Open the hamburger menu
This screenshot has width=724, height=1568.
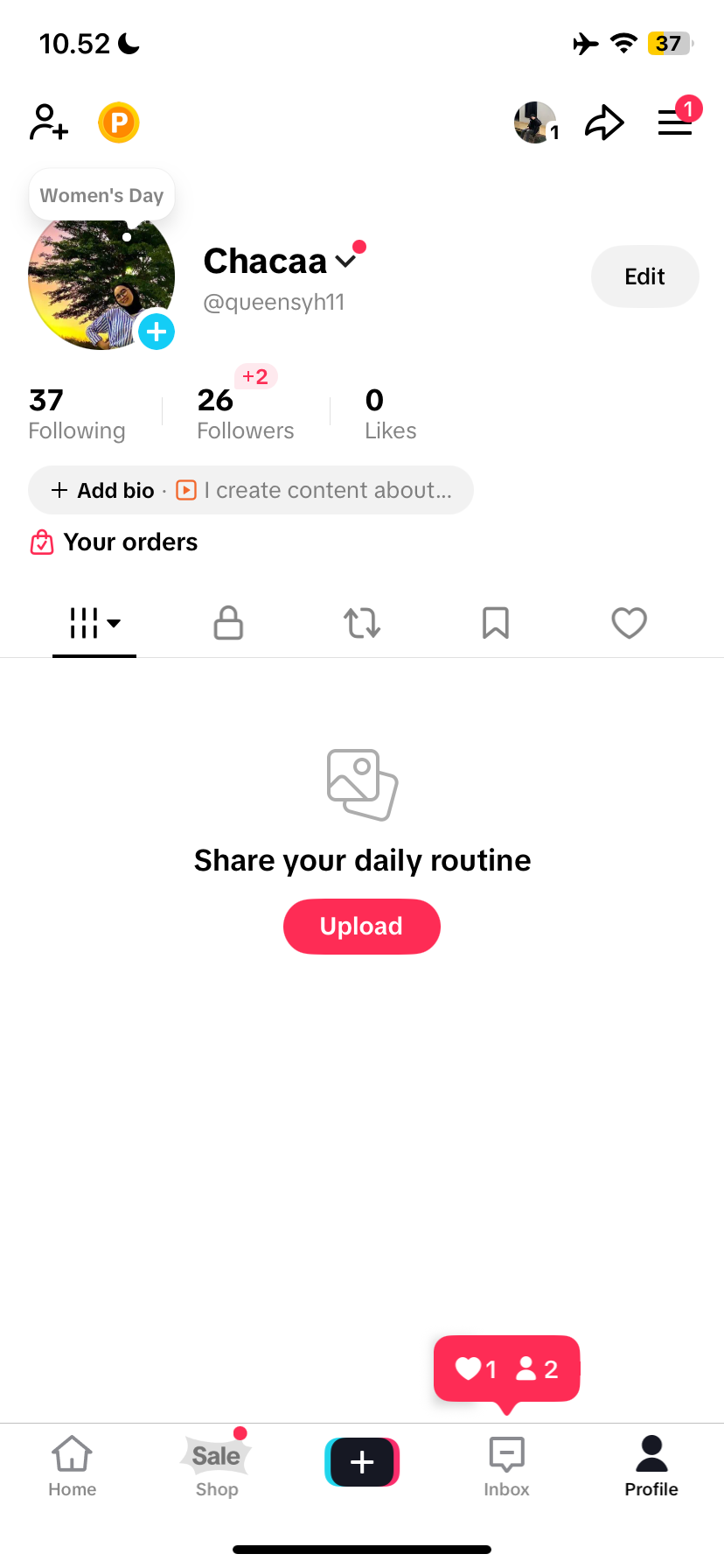pyautogui.click(x=675, y=122)
